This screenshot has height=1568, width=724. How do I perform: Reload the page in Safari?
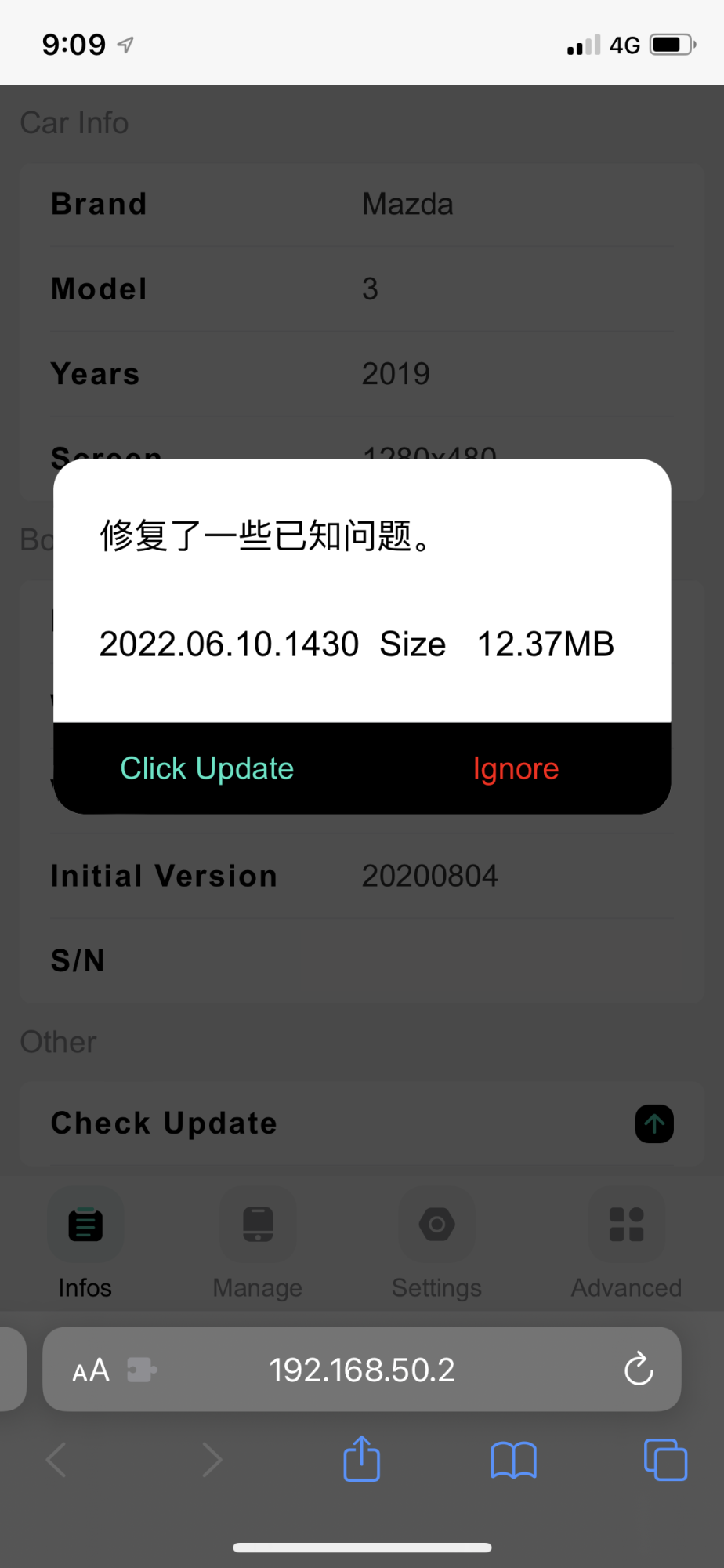tap(639, 1370)
